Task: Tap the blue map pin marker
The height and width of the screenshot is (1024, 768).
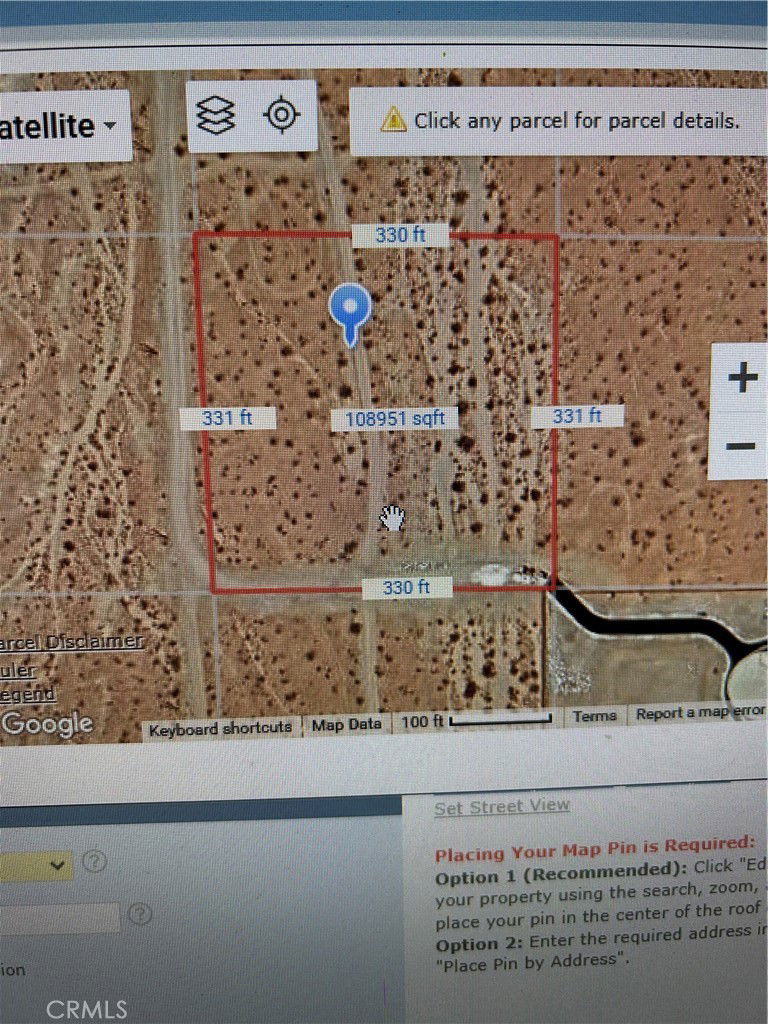Action: click(x=350, y=309)
